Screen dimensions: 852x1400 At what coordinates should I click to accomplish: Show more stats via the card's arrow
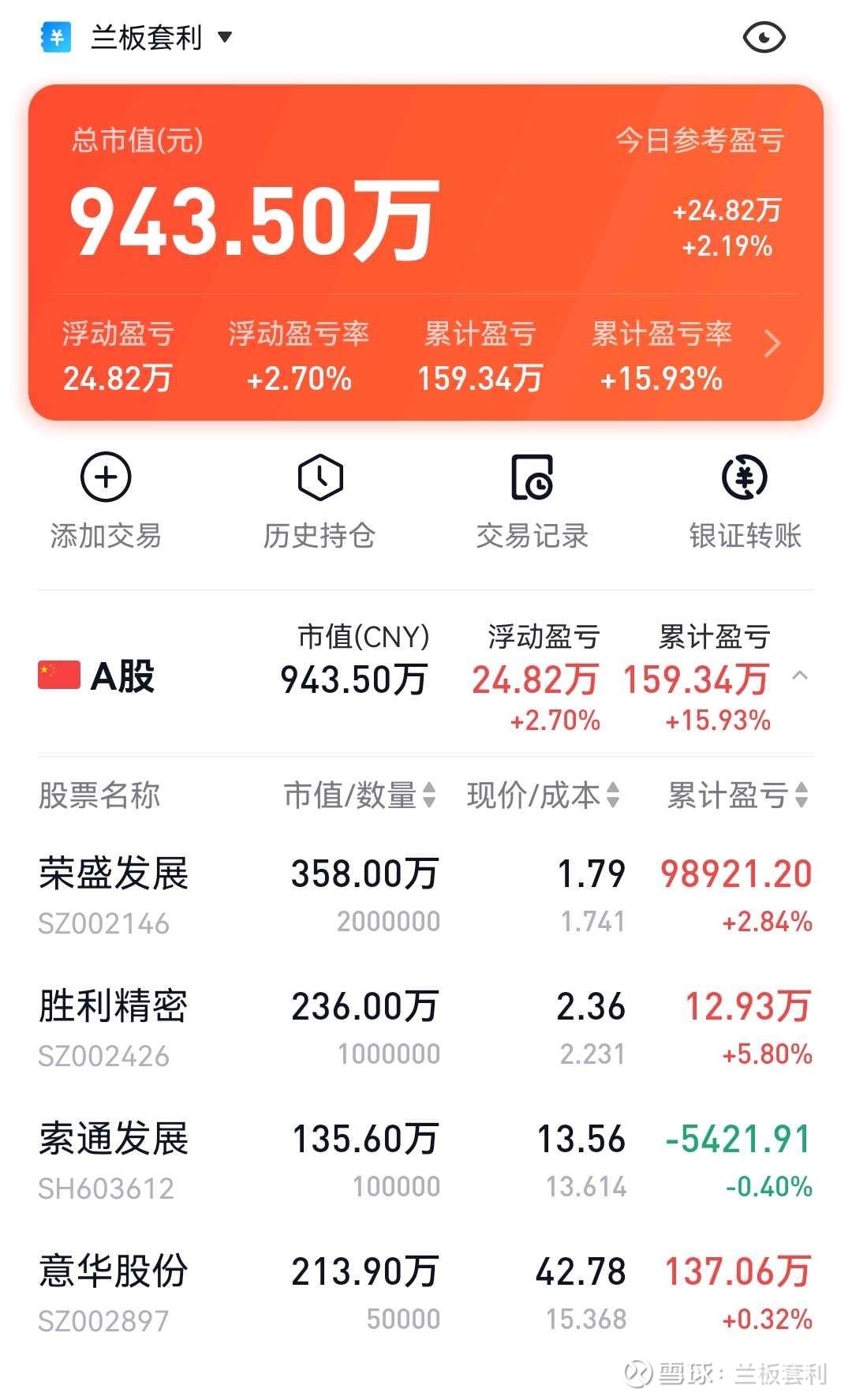772,344
